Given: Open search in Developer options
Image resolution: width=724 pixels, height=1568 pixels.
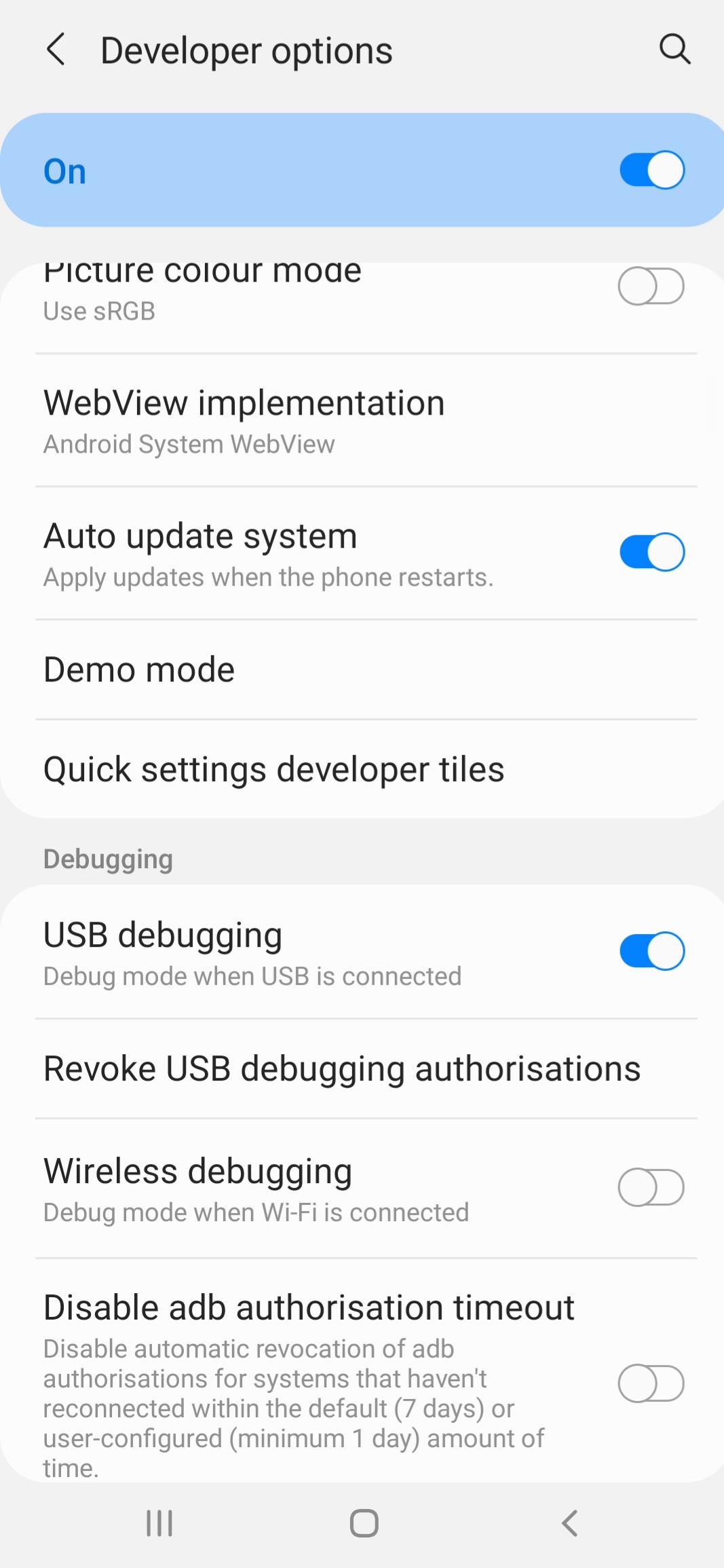Looking at the screenshot, I should 674,50.
